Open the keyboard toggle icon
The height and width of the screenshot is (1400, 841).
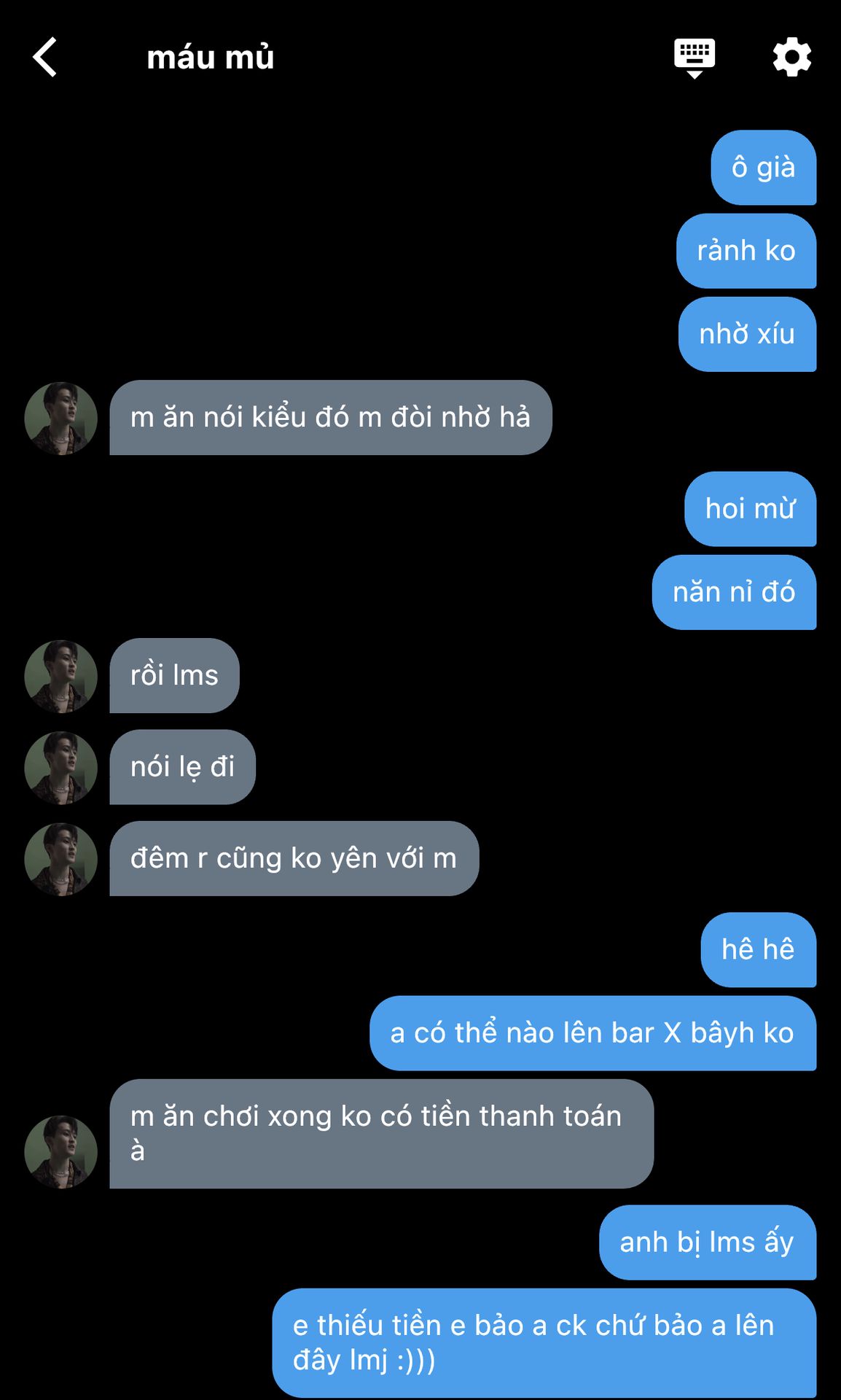point(694,57)
